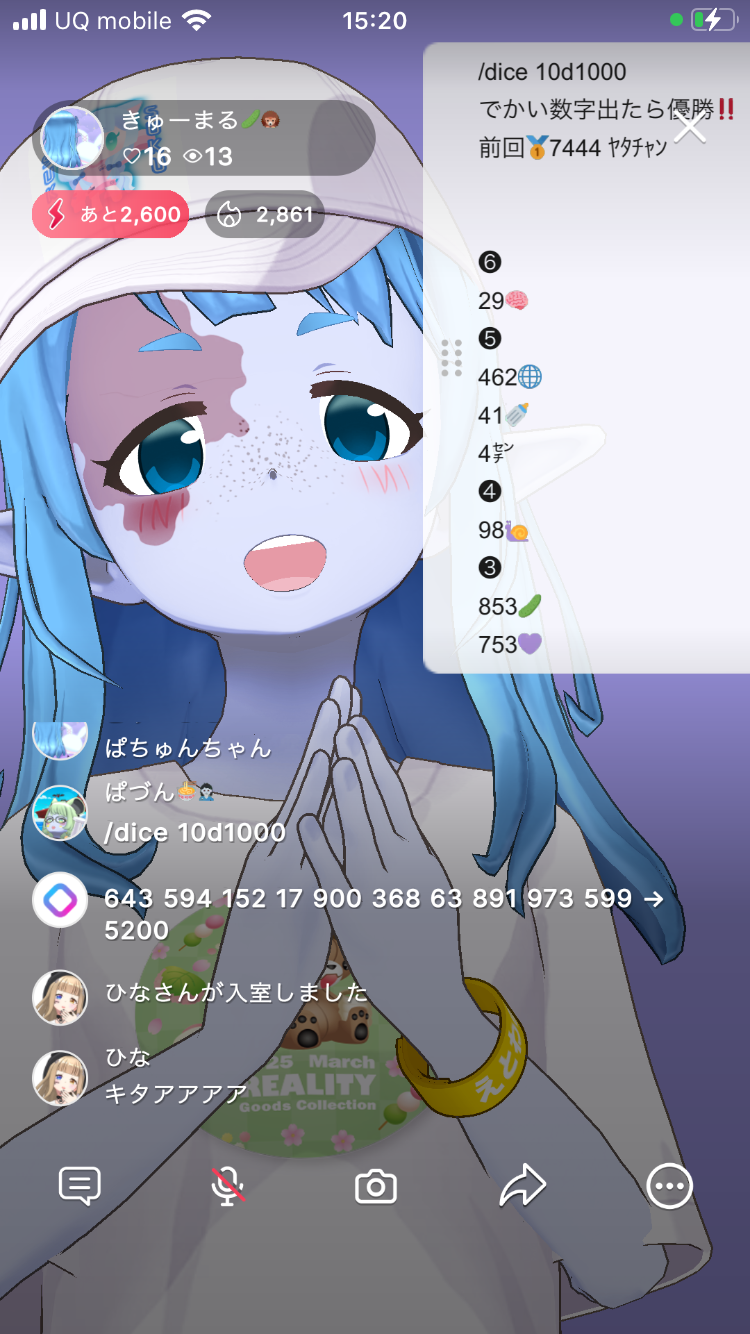Close the dice notes panel

pos(690,127)
